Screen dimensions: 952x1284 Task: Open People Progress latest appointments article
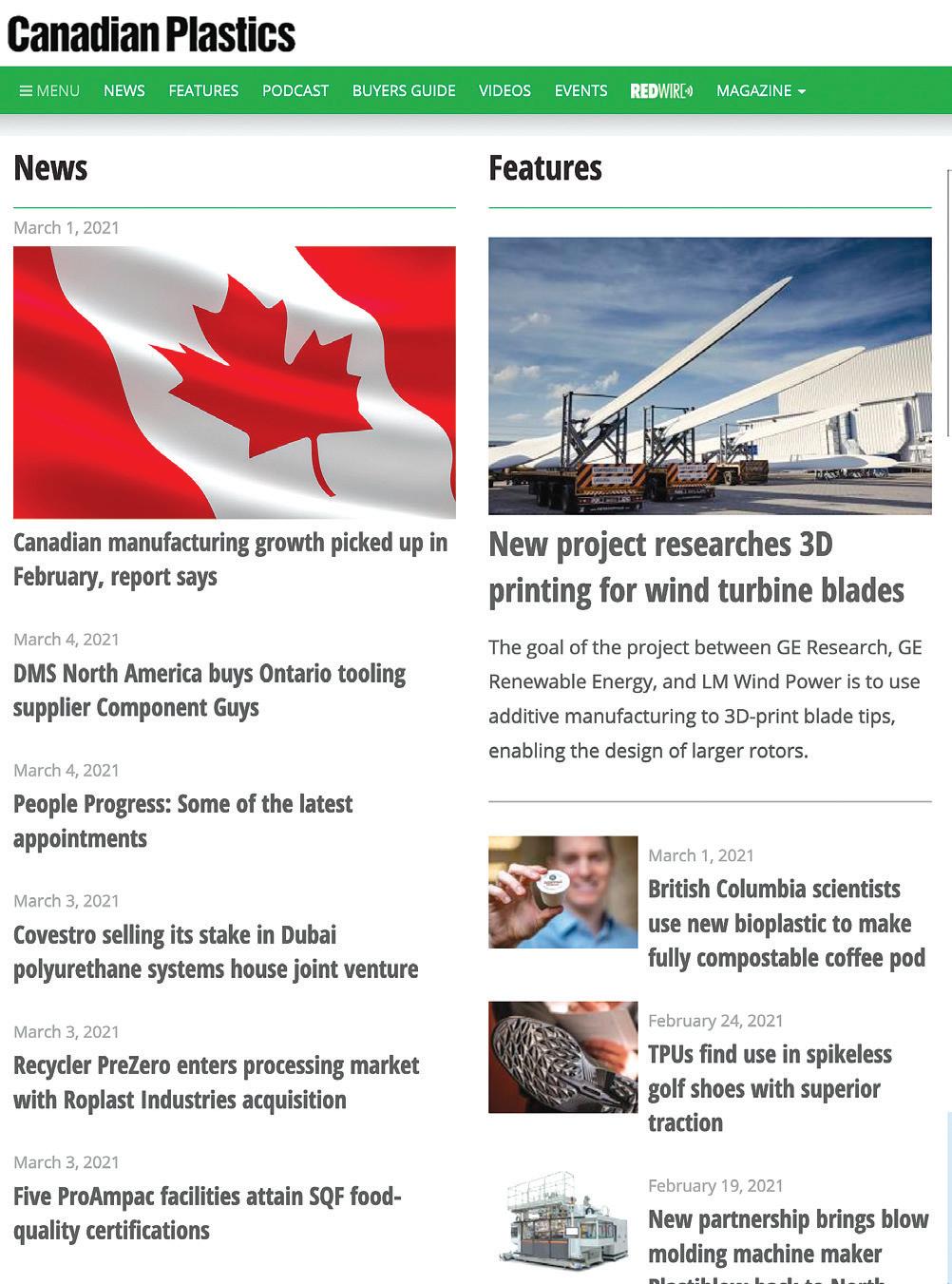[x=182, y=821]
